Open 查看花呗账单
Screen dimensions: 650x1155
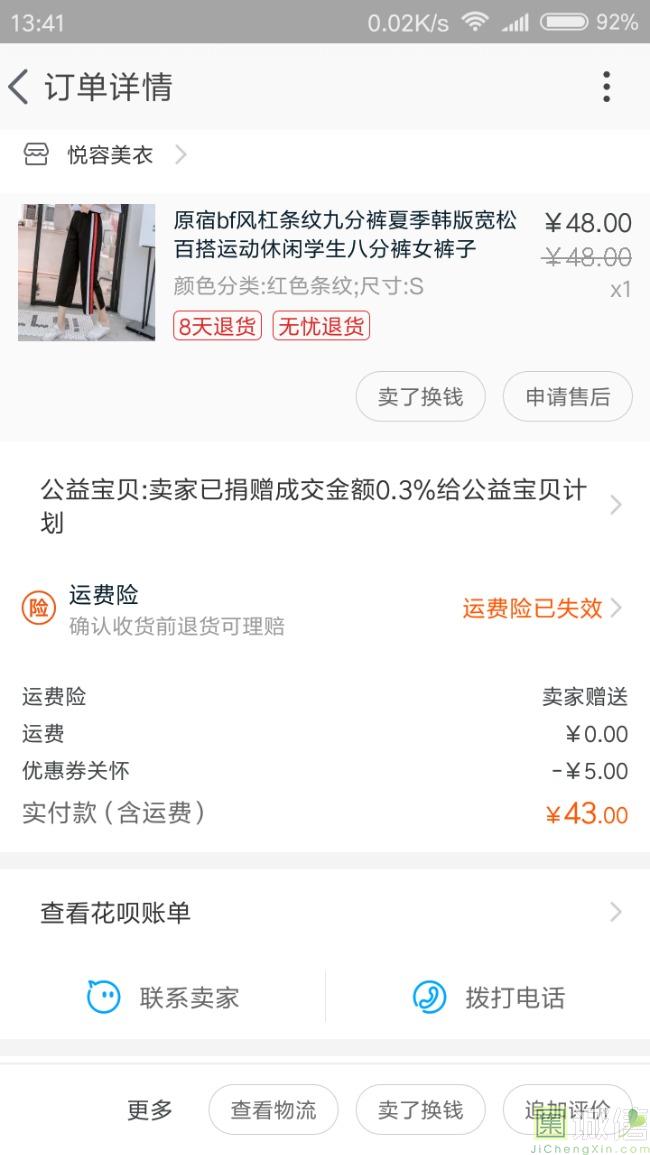325,912
